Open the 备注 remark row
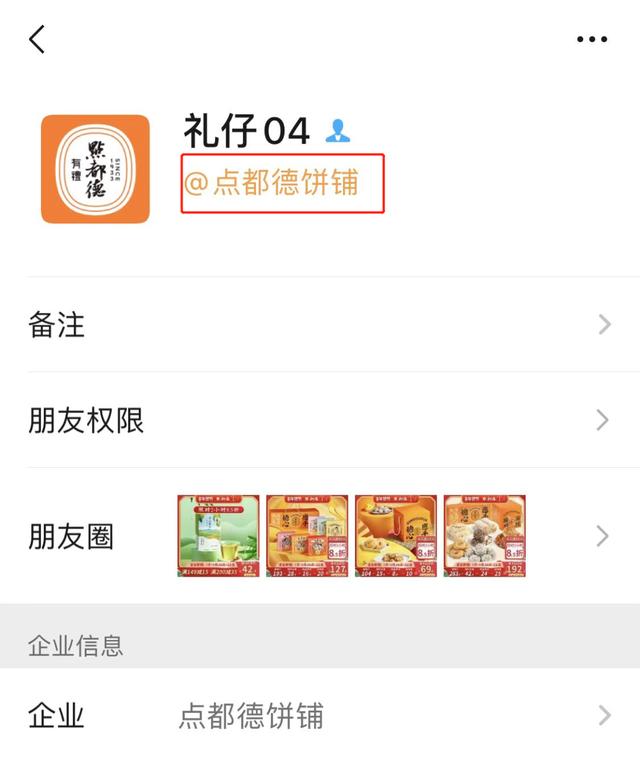The height and width of the screenshot is (758, 640). coord(320,325)
